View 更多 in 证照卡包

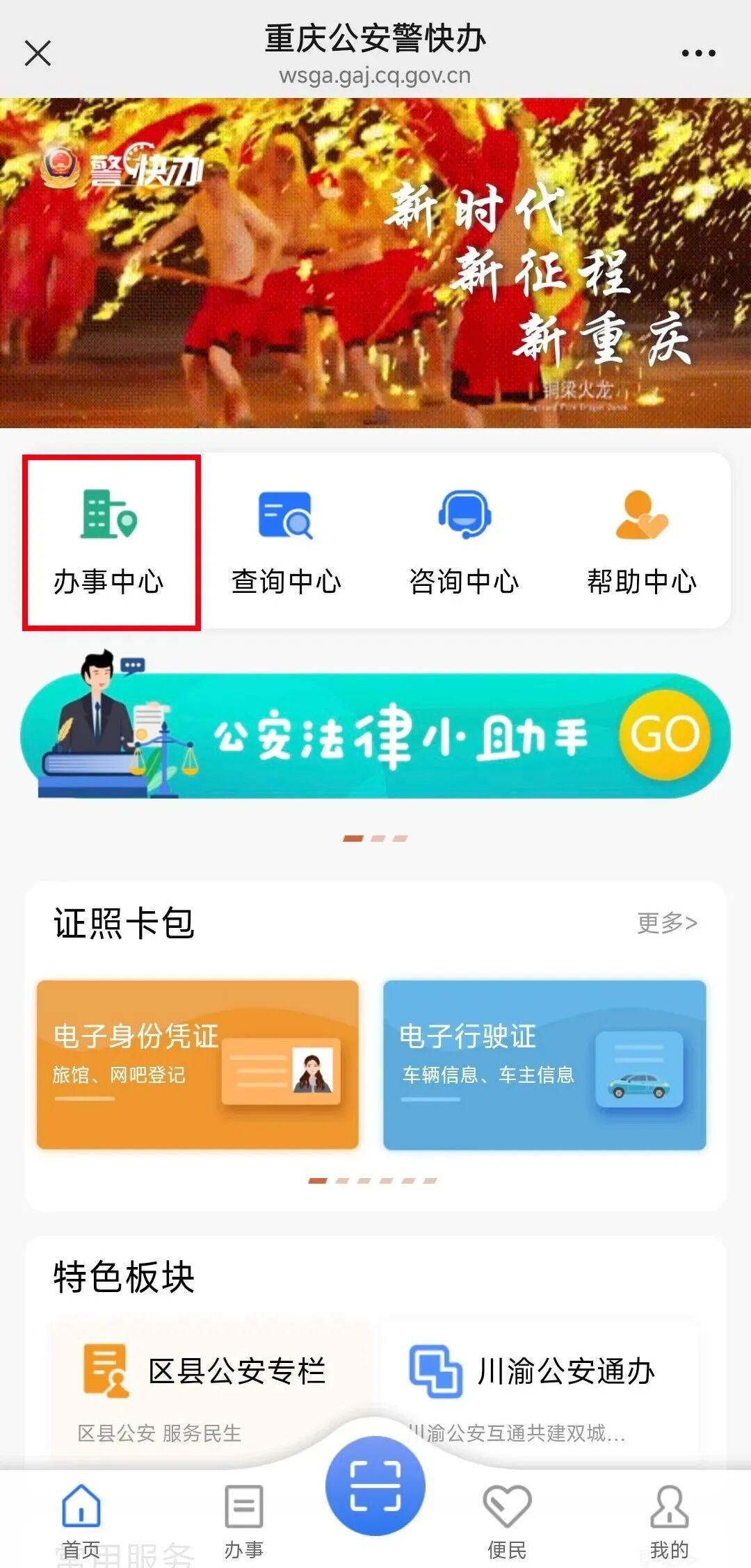pos(666,923)
